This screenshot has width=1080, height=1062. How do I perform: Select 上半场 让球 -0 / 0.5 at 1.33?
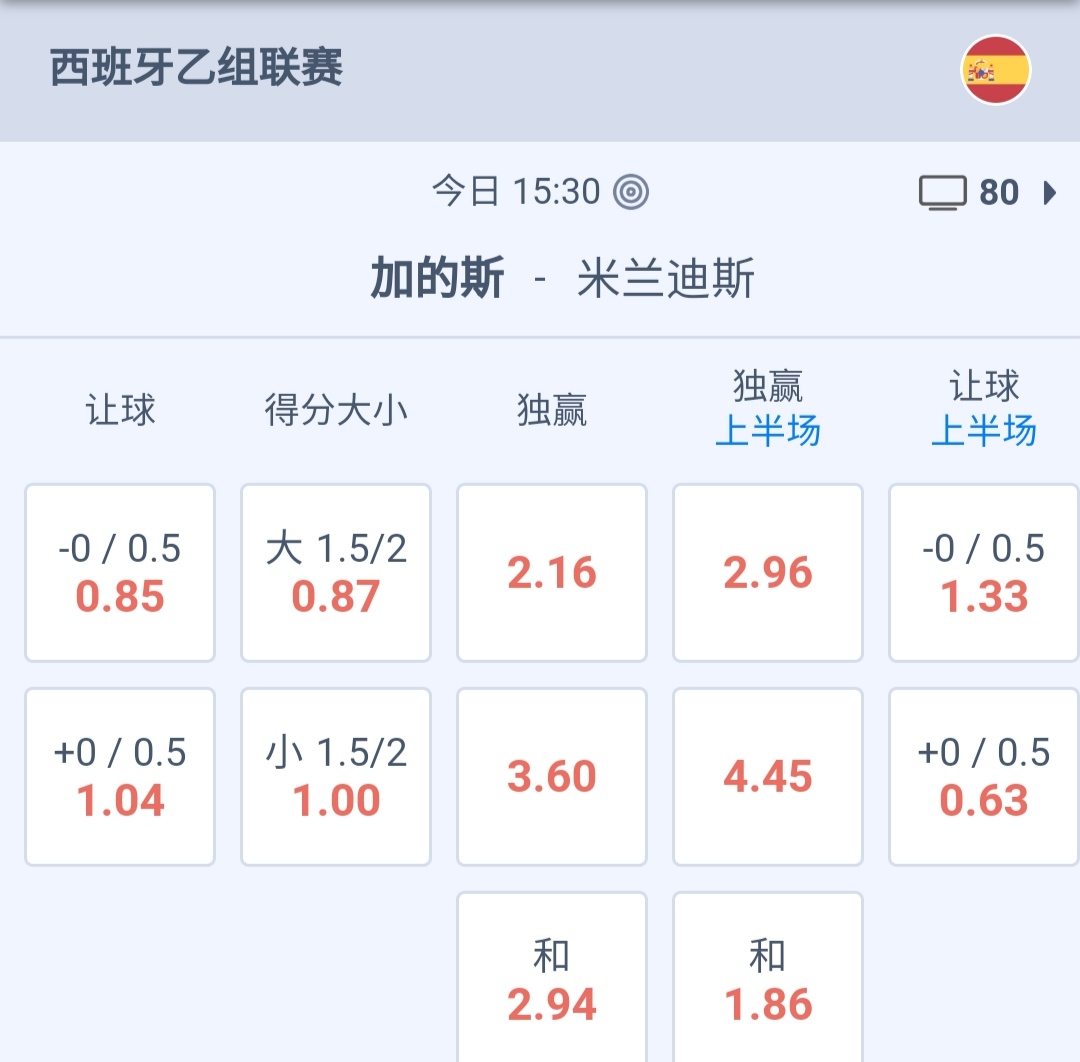(x=984, y=573)
